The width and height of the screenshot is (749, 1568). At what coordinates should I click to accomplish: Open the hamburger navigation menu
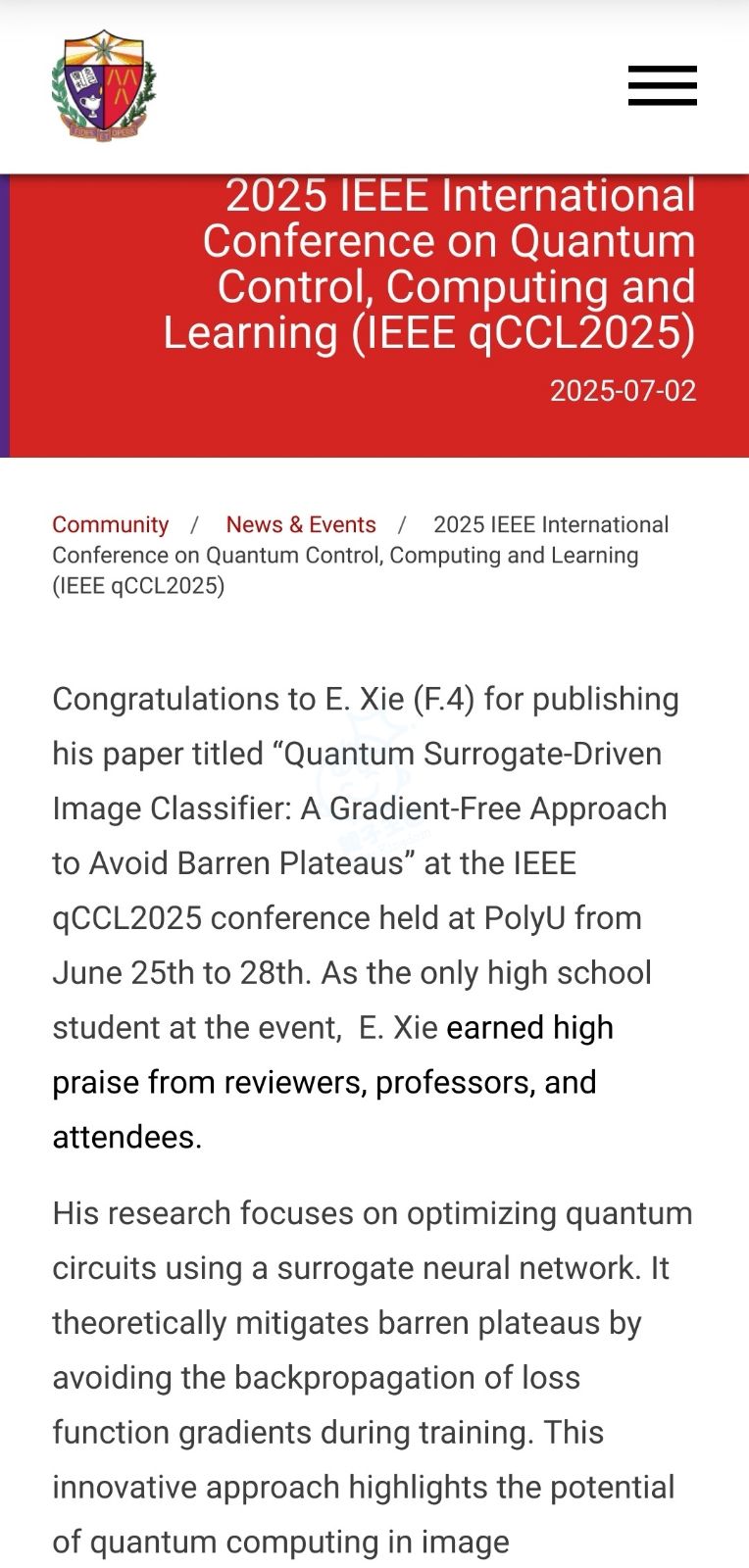663,85
